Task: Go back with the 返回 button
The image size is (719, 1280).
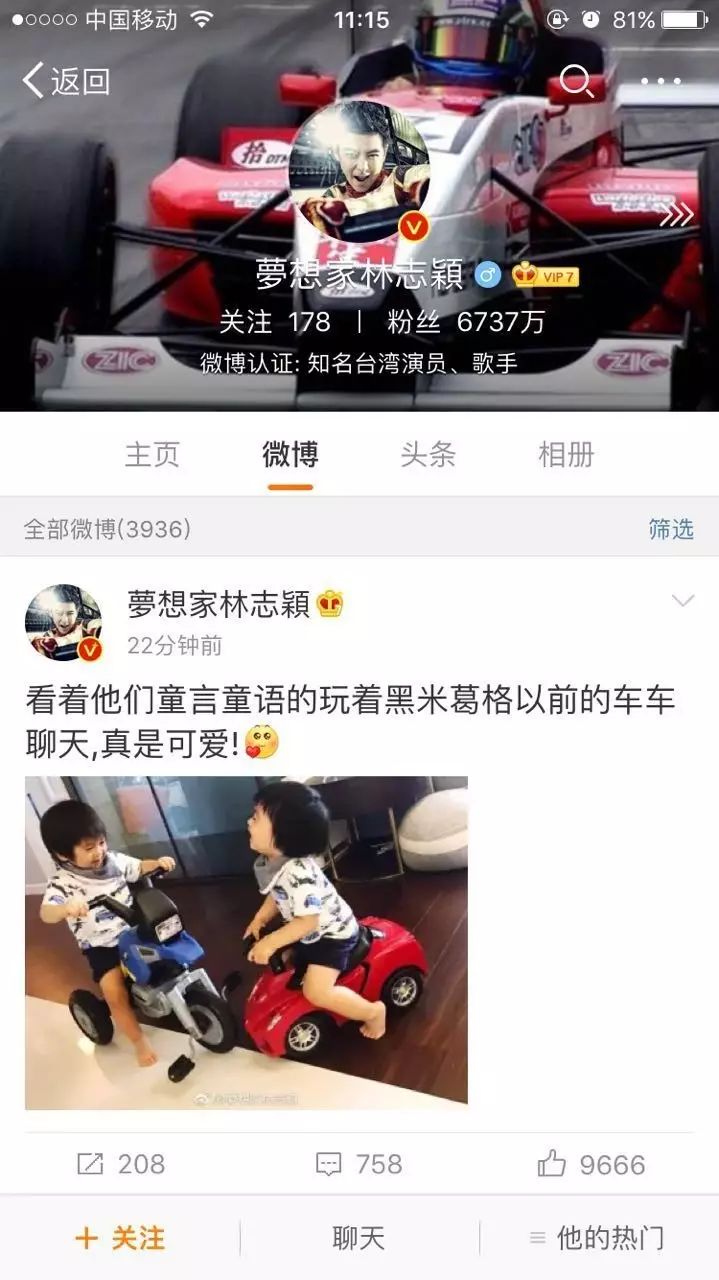Action: click(66, 81)
